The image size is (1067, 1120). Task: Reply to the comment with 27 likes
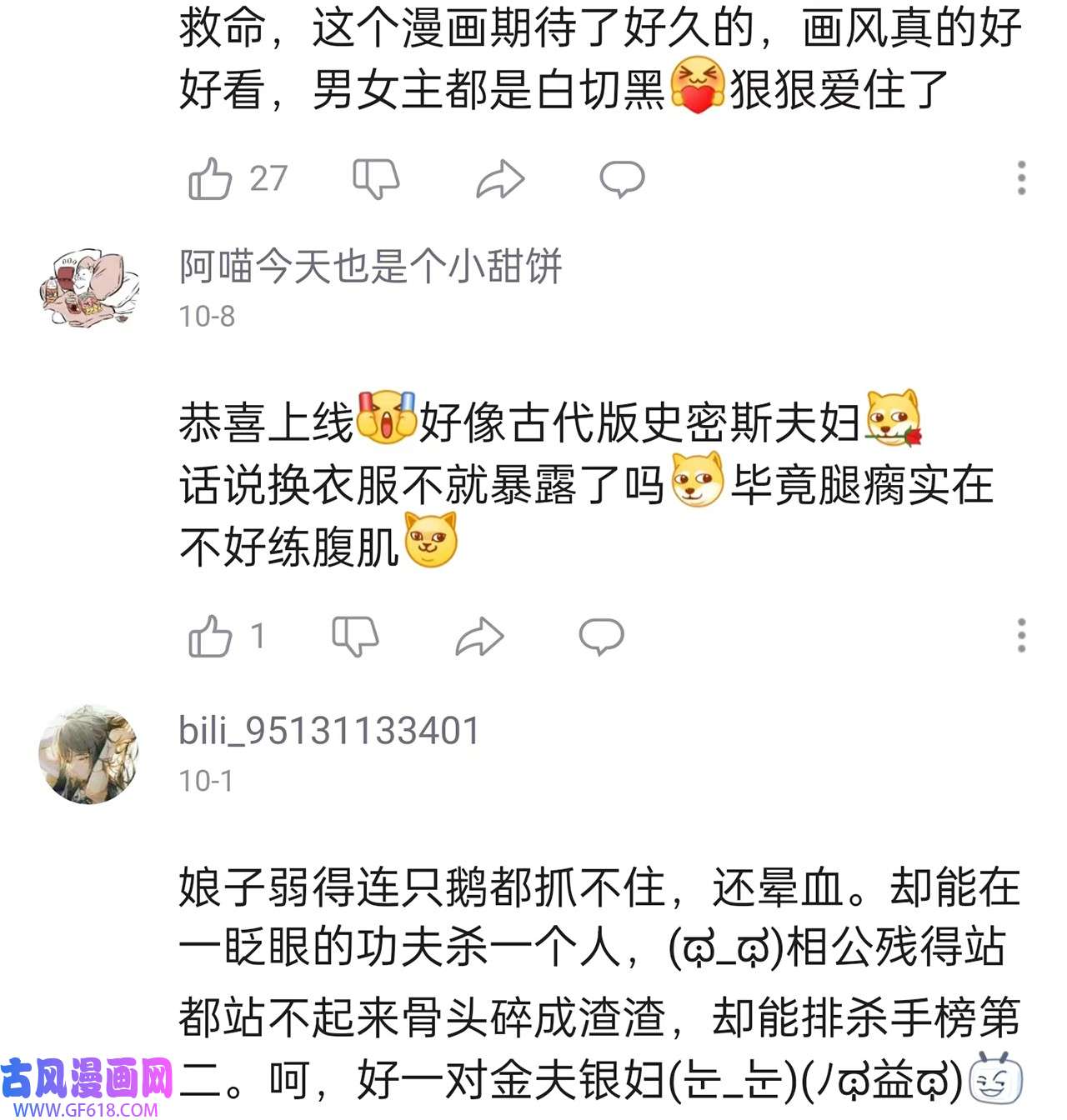pyautogui.click(x=622, y=179)
